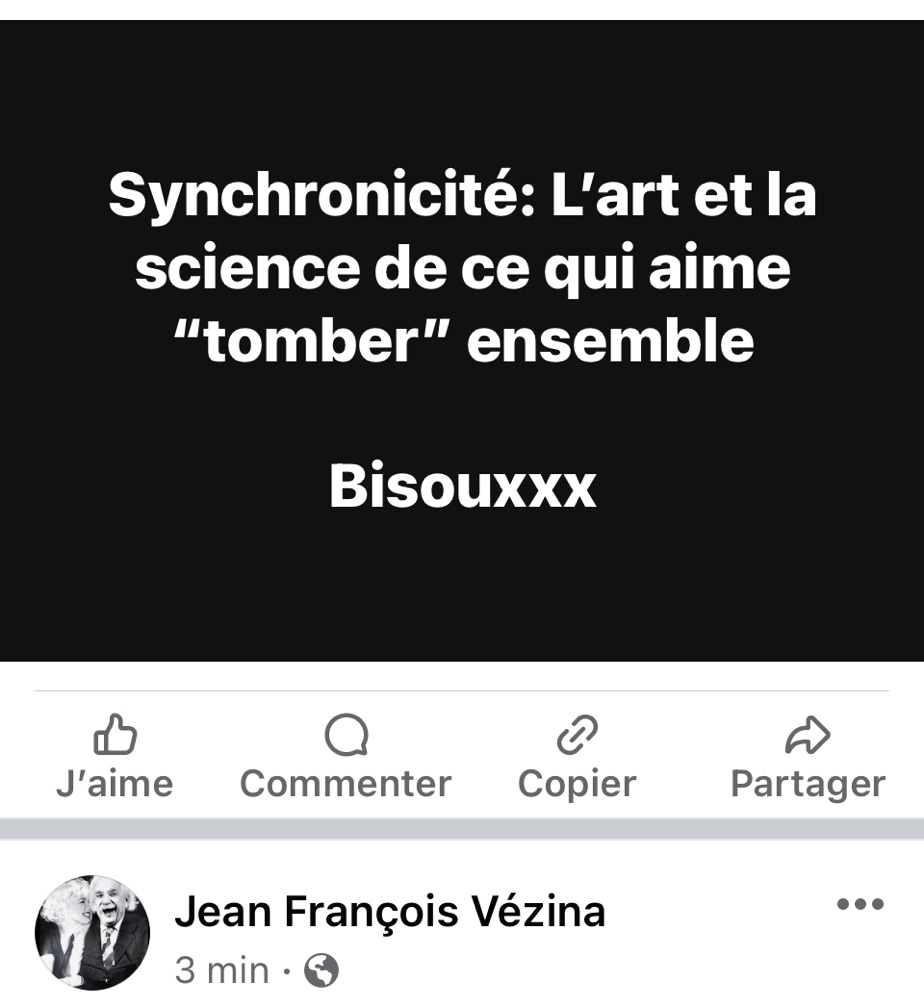Image resolution: width=924 pixels, height=1007 pixels.
Task: Copy the post link with Copier
Action: coord(577,758)
